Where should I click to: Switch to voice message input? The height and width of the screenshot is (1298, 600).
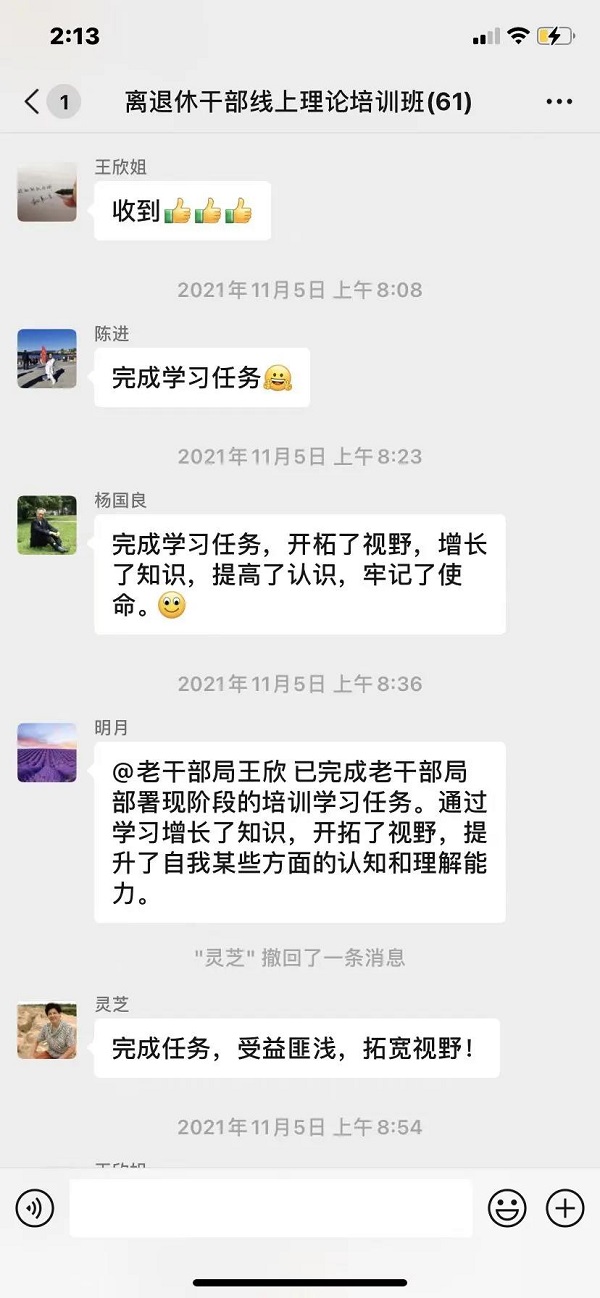point(35,1209)
